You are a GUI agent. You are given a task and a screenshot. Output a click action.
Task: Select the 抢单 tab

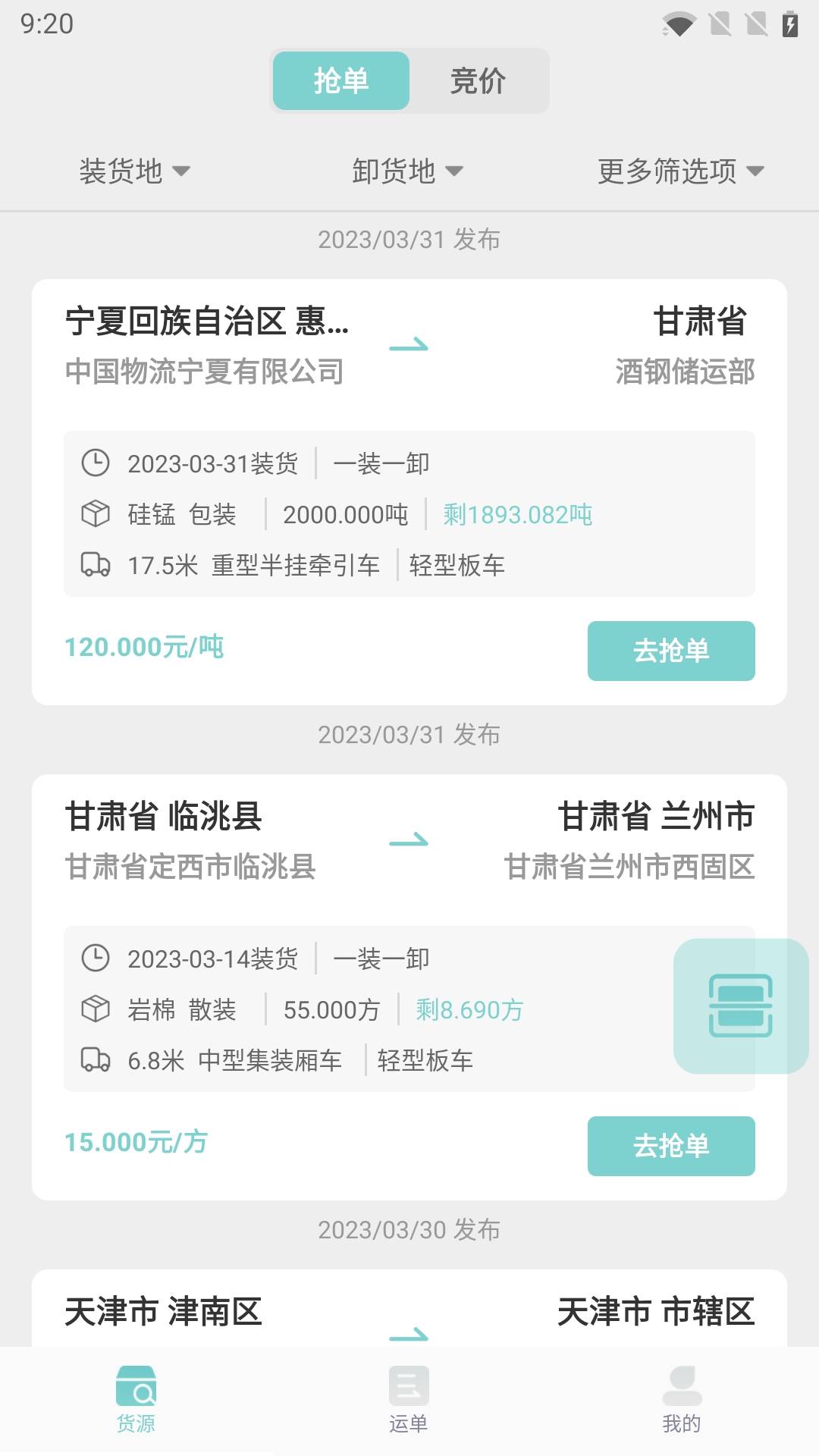340,81
